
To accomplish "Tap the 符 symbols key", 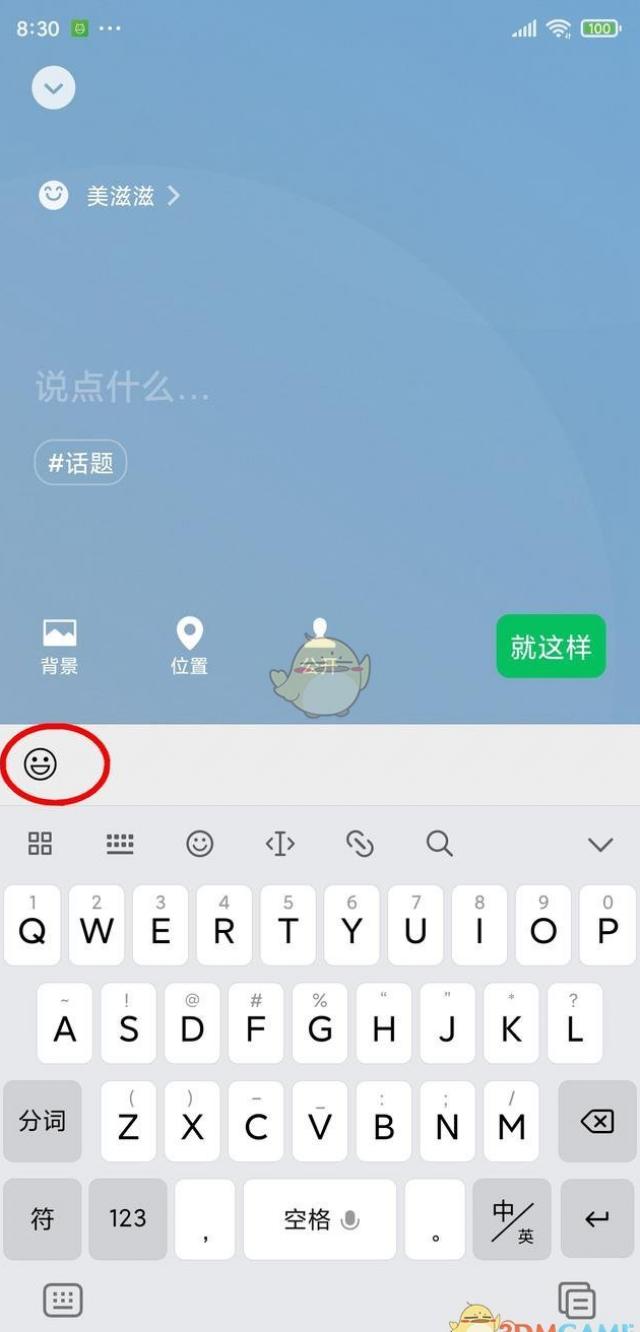I will point(42,1219).
